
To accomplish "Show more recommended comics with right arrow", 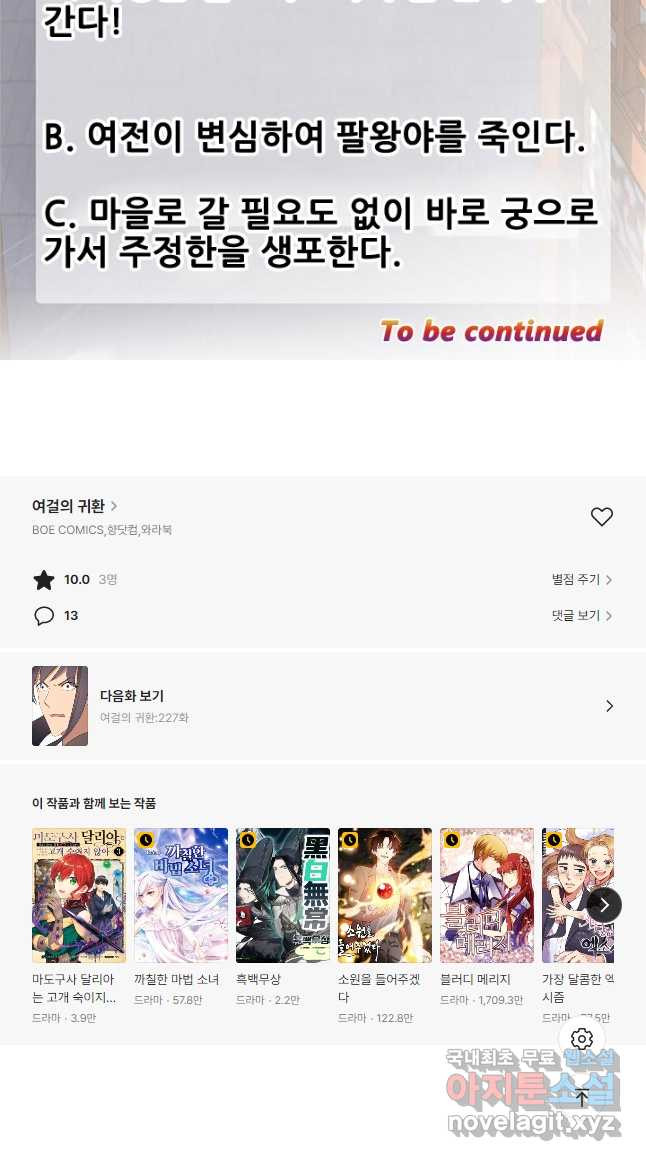I will [604, 905].
